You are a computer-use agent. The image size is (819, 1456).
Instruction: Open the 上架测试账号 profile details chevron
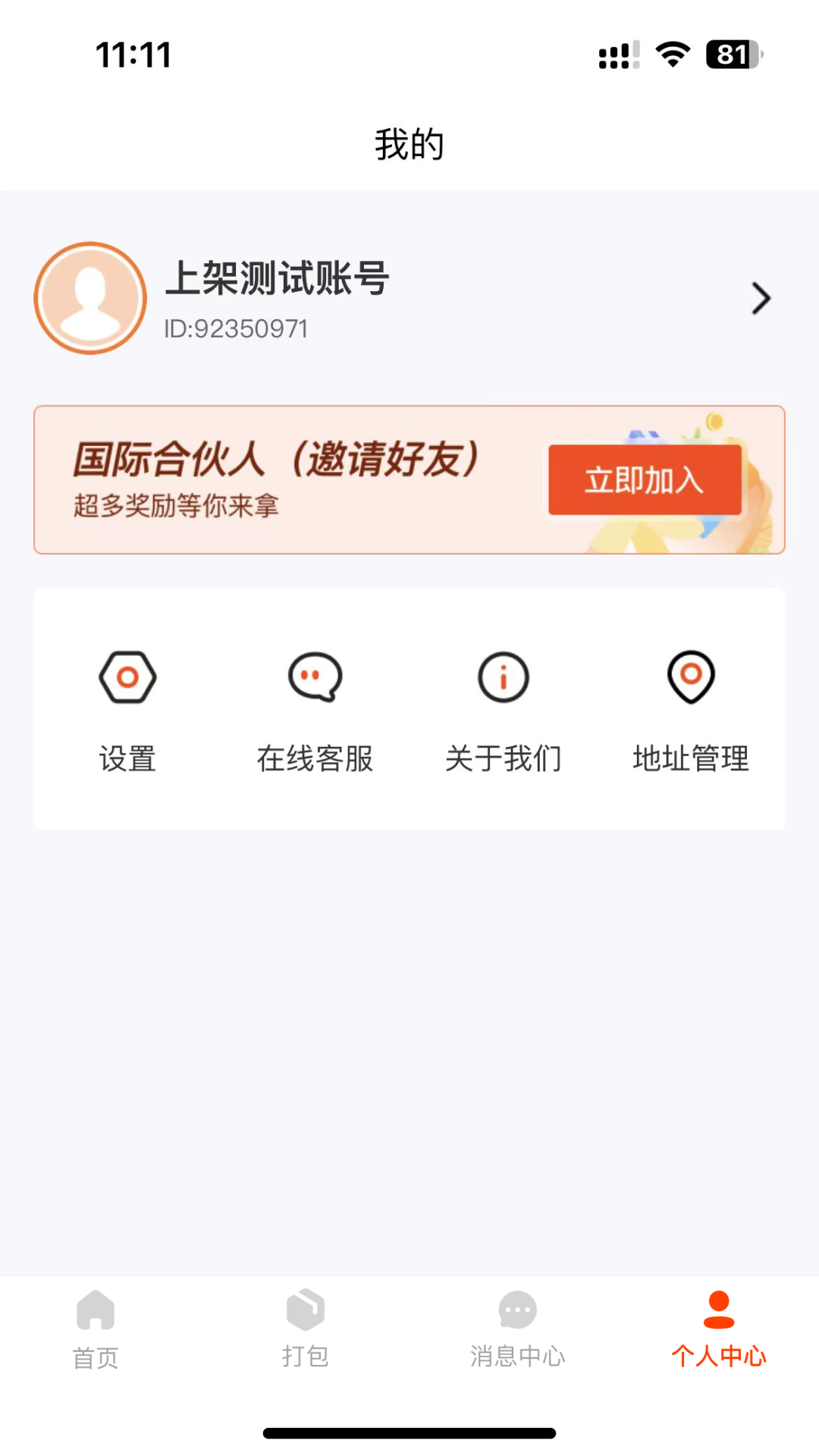(761, 298)
